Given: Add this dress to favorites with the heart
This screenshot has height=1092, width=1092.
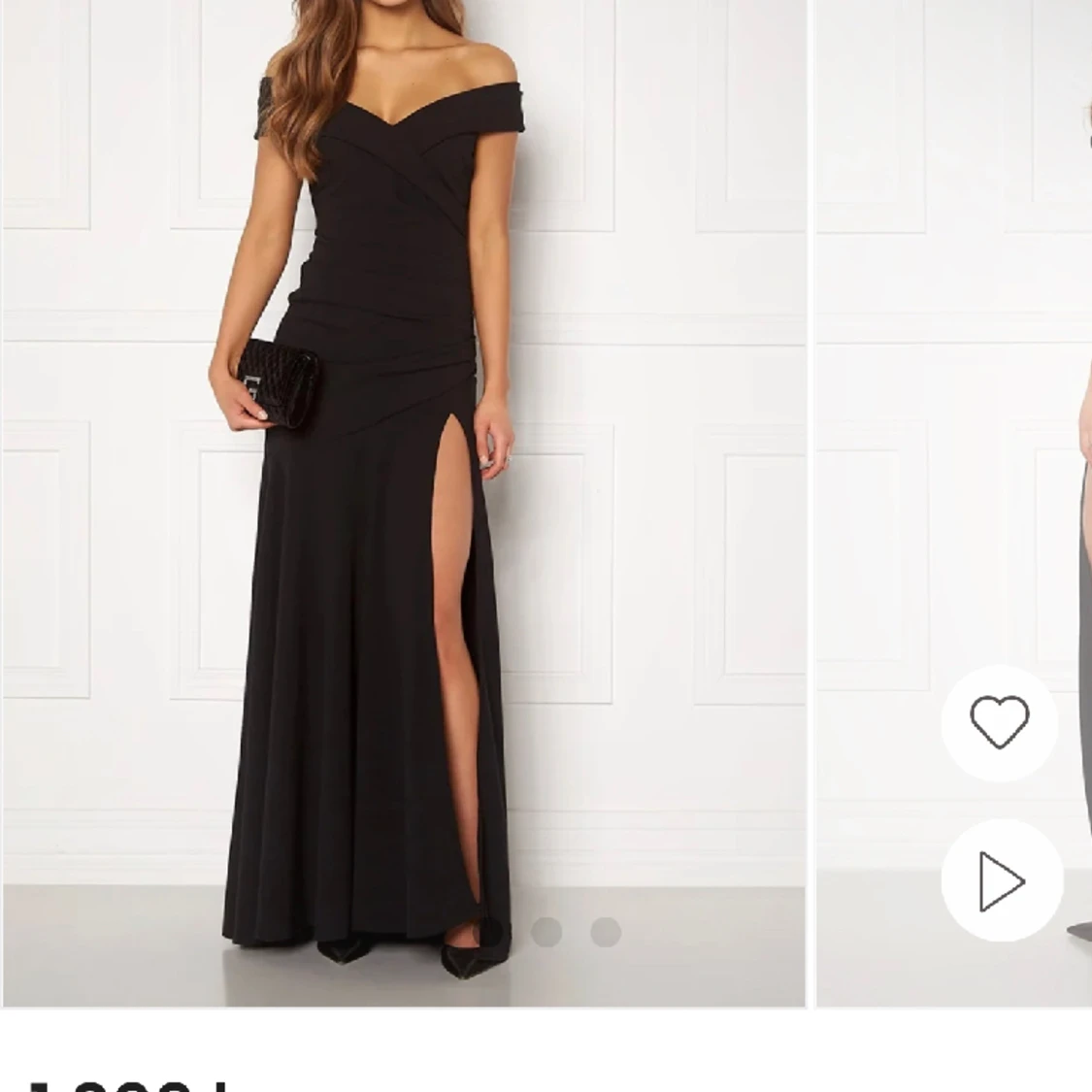Looking at the screenshot, I should pos(1000,722).
